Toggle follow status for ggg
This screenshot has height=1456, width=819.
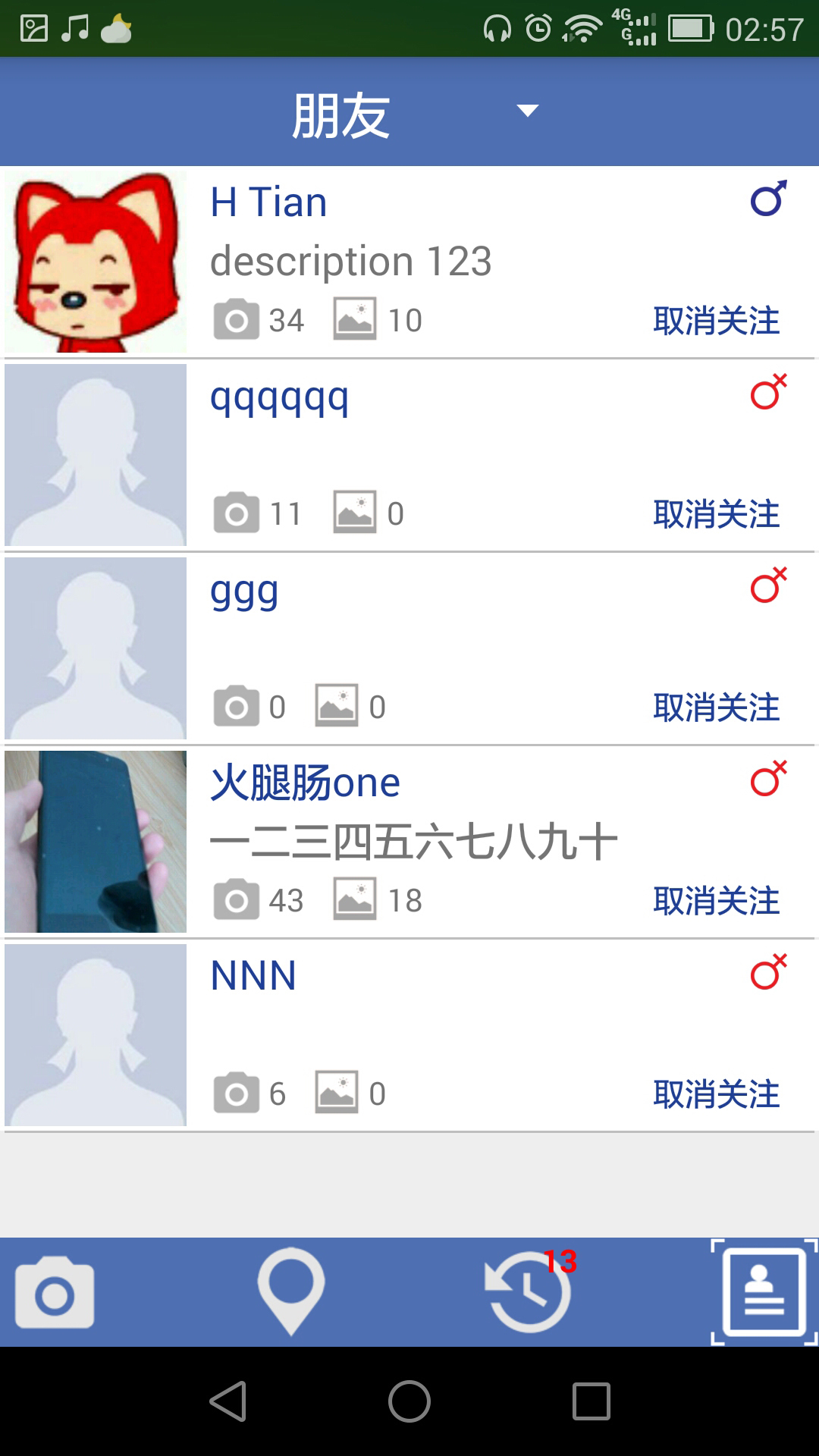coord(714,707)
